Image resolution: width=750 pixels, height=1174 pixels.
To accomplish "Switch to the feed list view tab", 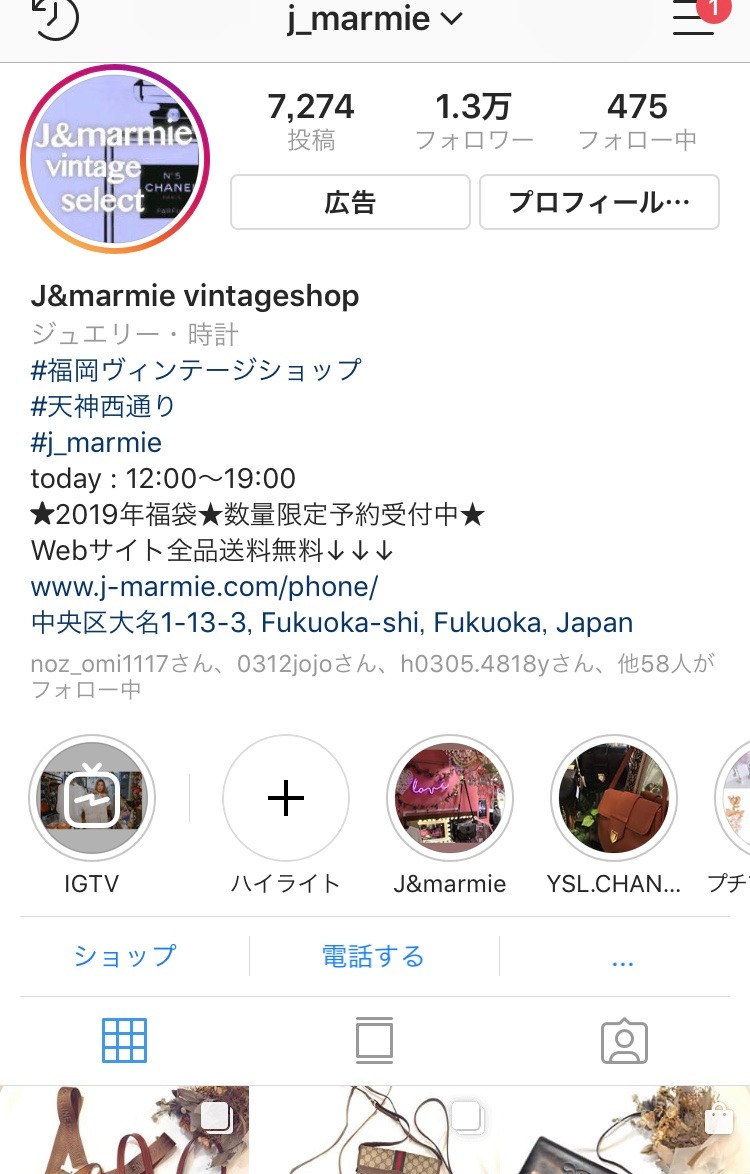I will pos(374,1041).
